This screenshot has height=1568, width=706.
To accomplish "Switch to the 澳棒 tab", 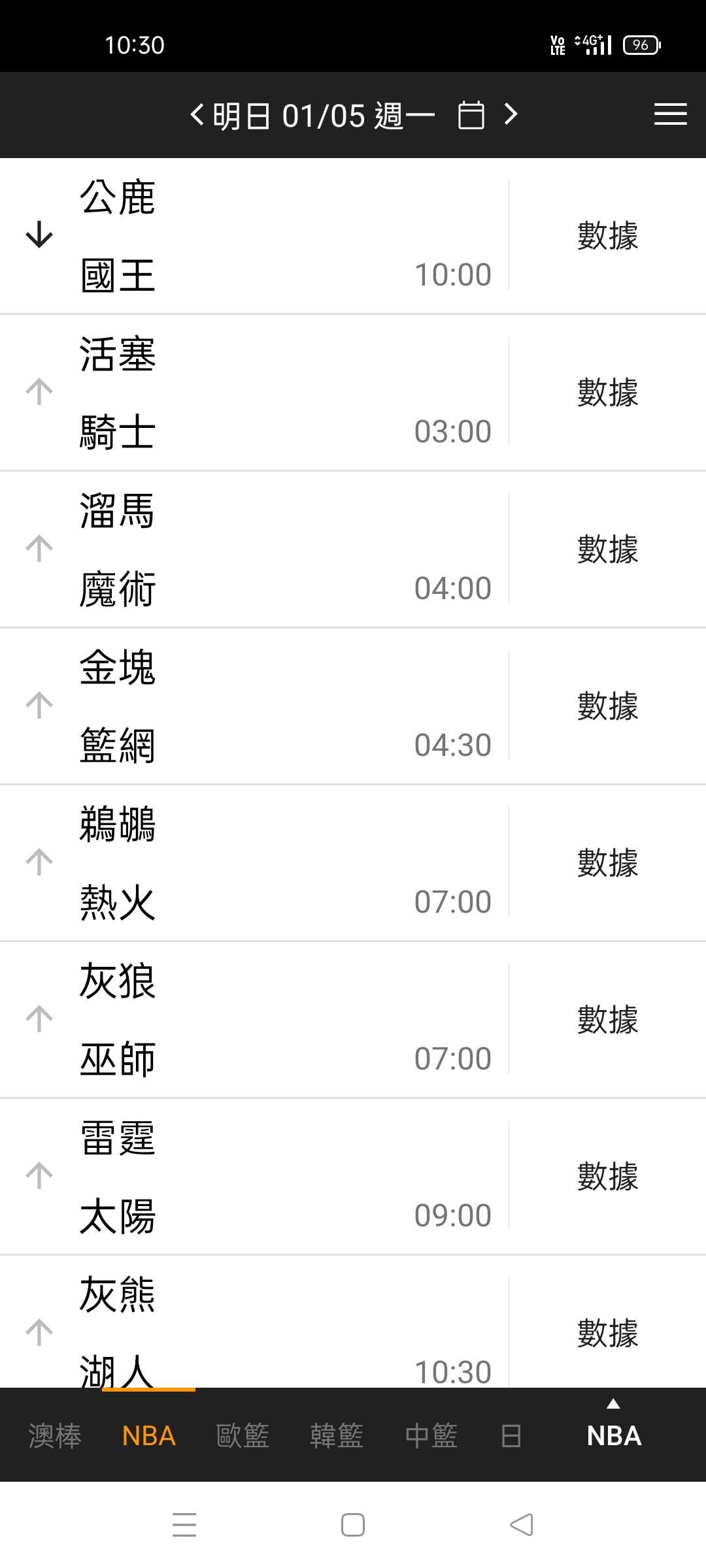I will [x=55, y=1436].
